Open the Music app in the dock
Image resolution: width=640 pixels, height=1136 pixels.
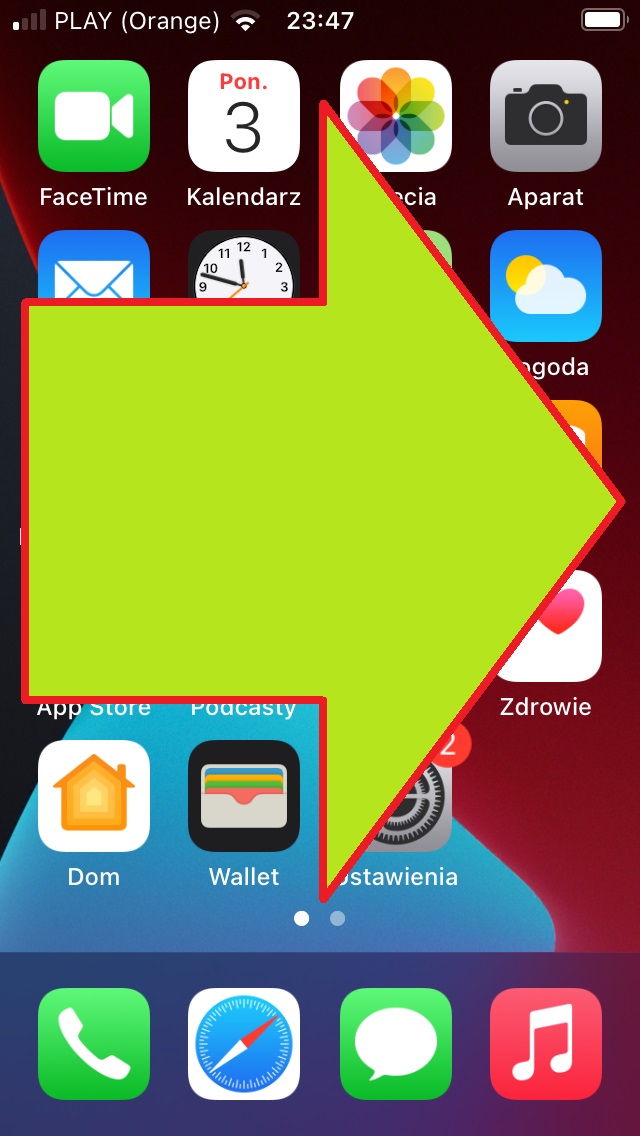pyautogui.click(x=546, y=1044)
